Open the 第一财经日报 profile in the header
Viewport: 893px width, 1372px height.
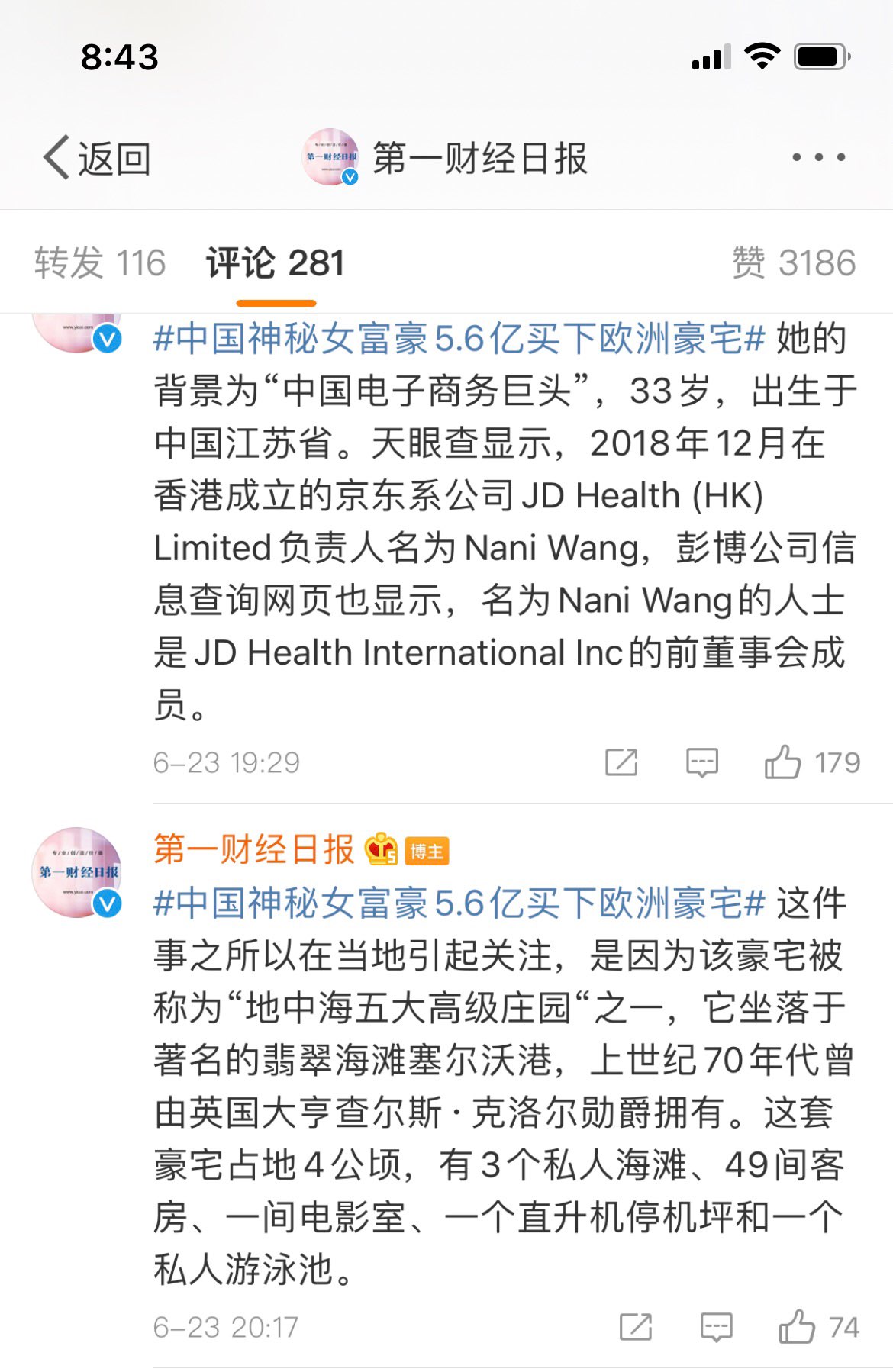click(446, 158)
